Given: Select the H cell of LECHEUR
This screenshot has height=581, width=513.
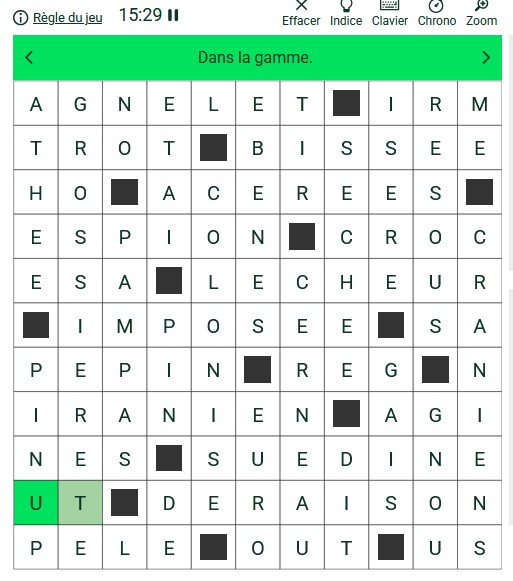Looking at the screenshot, I should coord(346,281).
